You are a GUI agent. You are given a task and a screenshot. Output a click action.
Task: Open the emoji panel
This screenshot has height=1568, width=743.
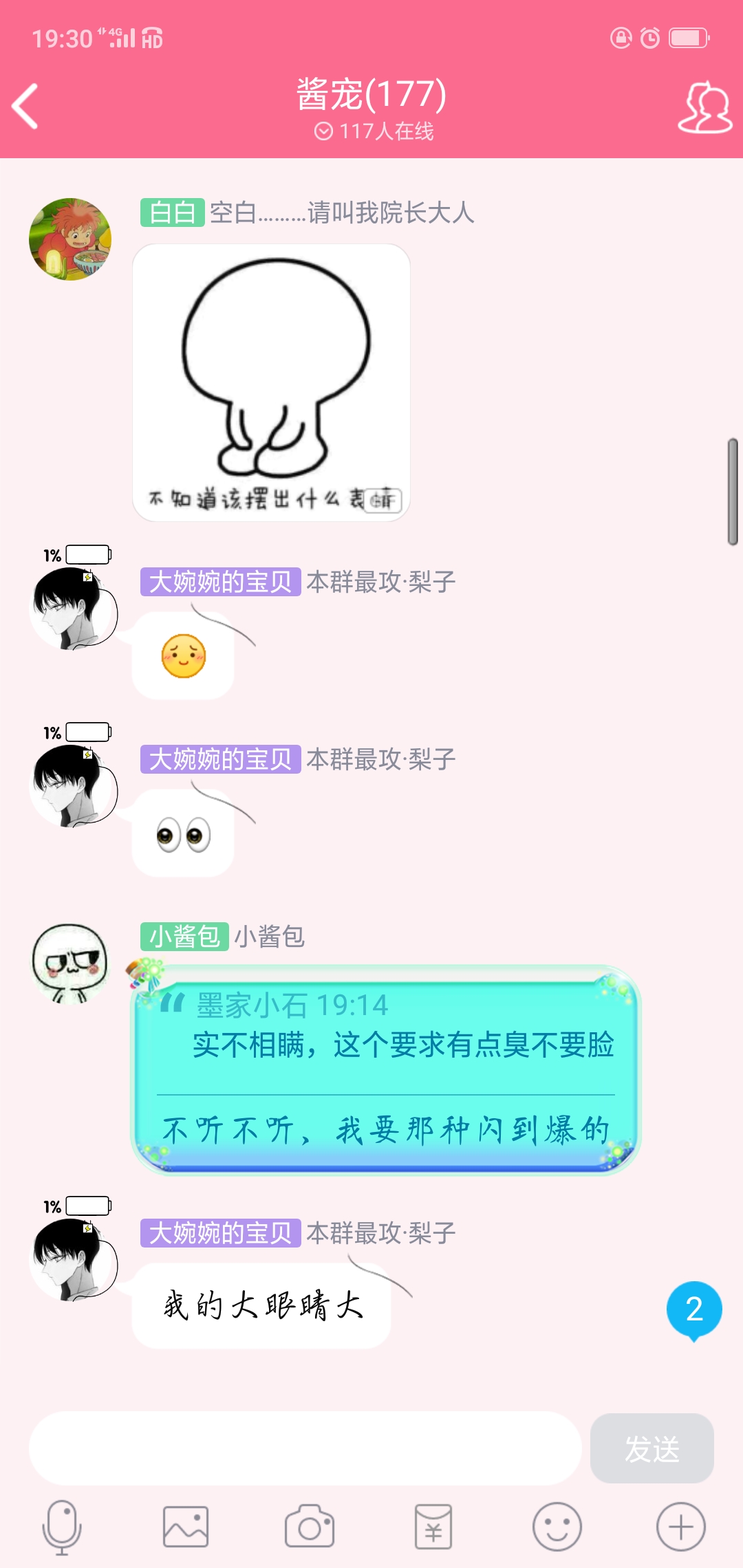pos(557,1527)
